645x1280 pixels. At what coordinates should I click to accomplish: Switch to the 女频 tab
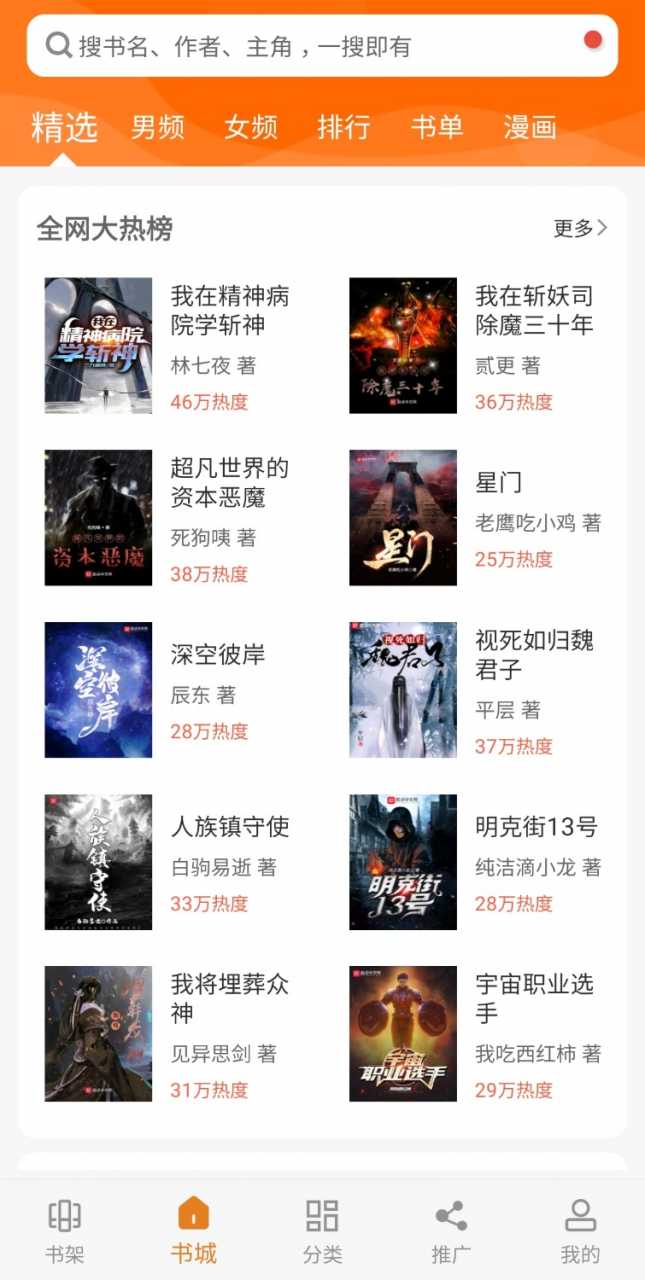coord(251,128)
